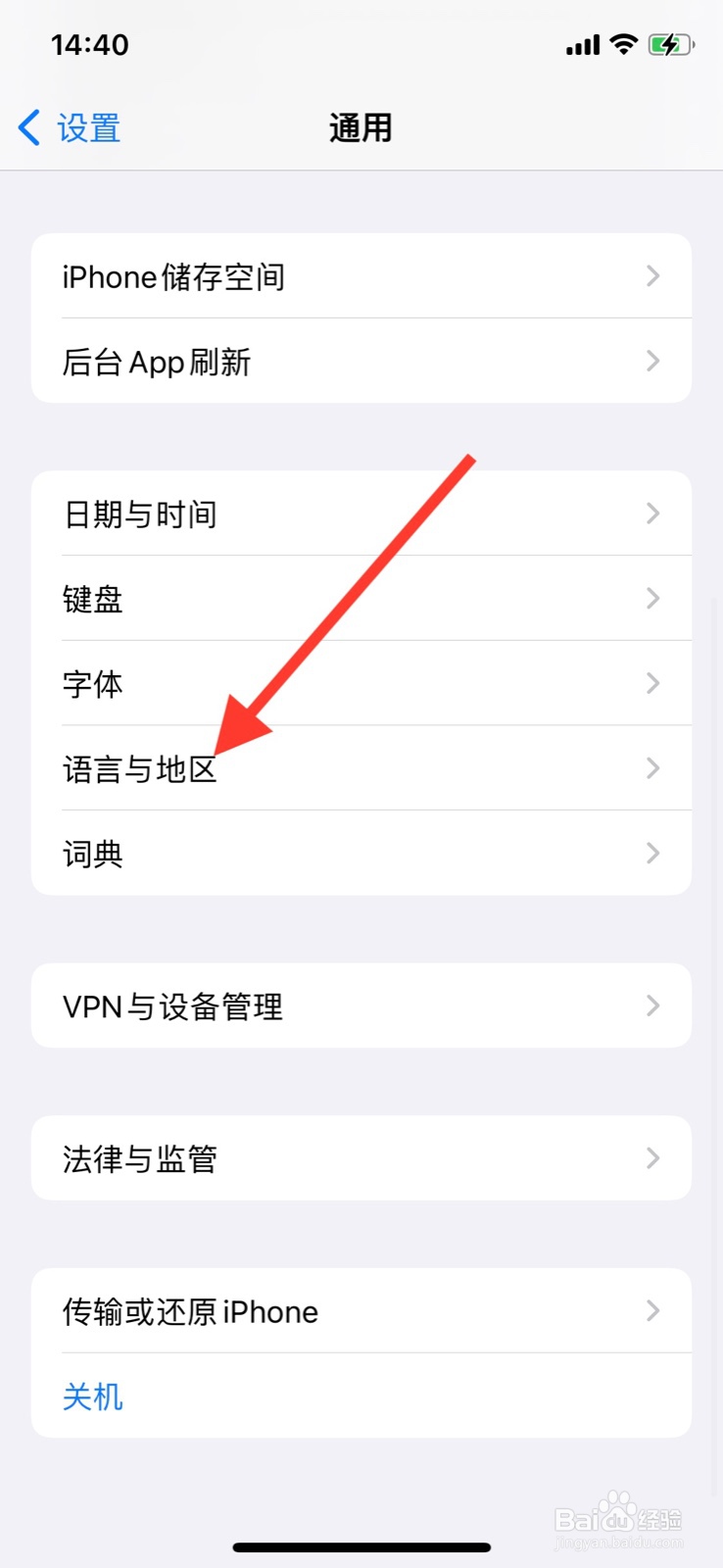The image size is (723, 1568).
Task: Tap the home indicator bar at bottom
Action: coord(361,1546)
